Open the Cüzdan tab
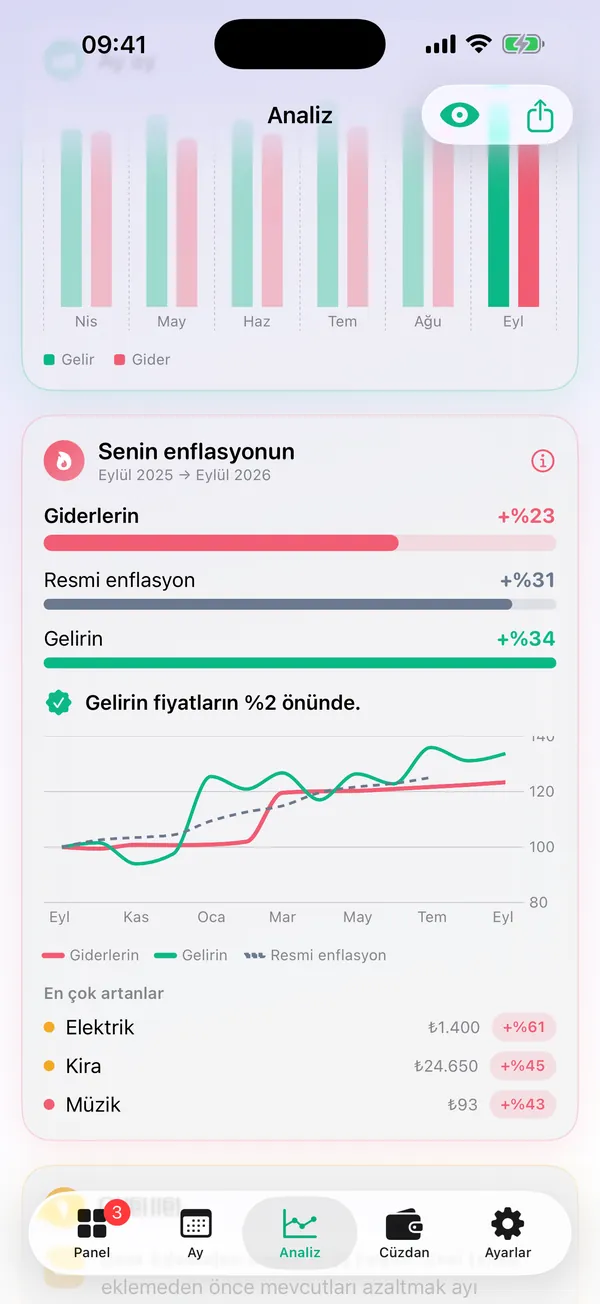Screen dimensions: 600x1304 (404, 1232)
